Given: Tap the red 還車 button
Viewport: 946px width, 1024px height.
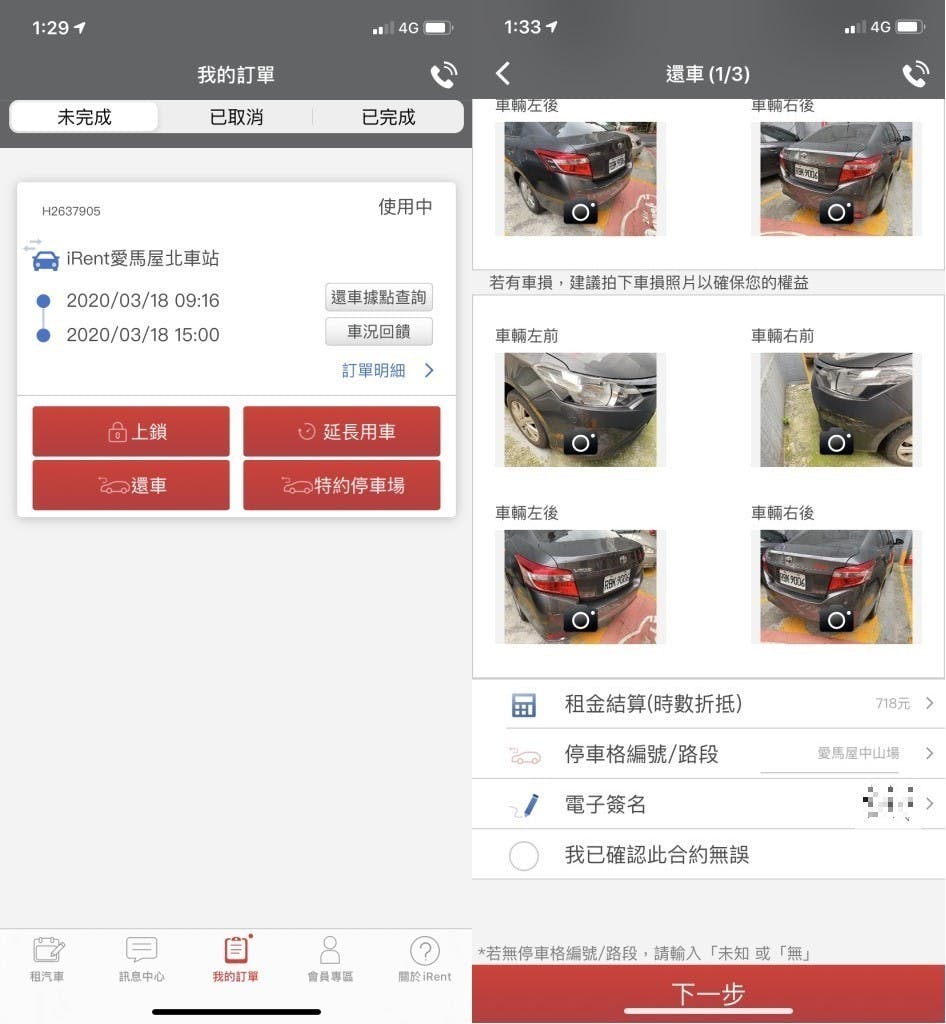Looking at the screenshot, I should coord(131,486).
